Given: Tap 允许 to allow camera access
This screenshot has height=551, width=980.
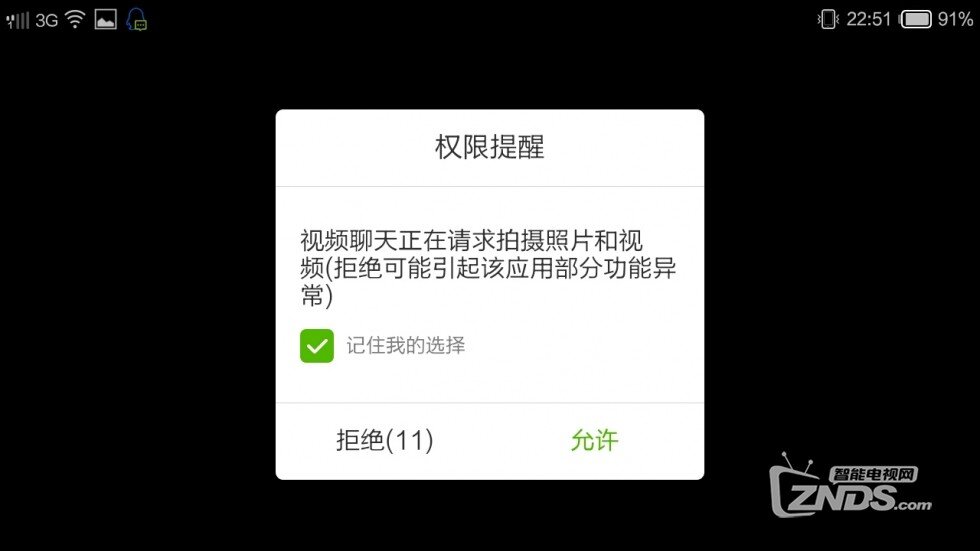Looking at the screenshot, I should [x=595, y=440].
